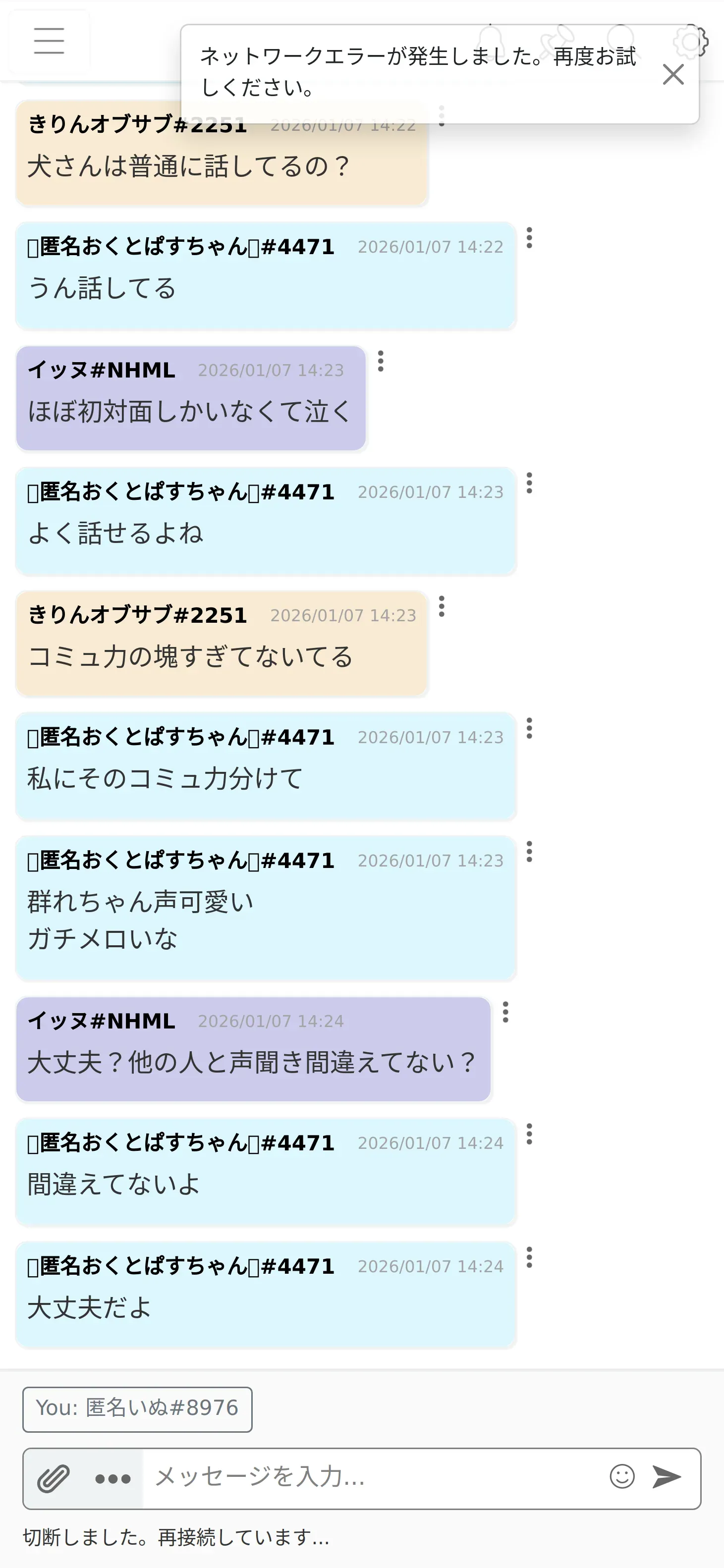Tap the username box 匿名いぬ#8976
This screenshot has width=724, height=1568.
click(138, 1409)
